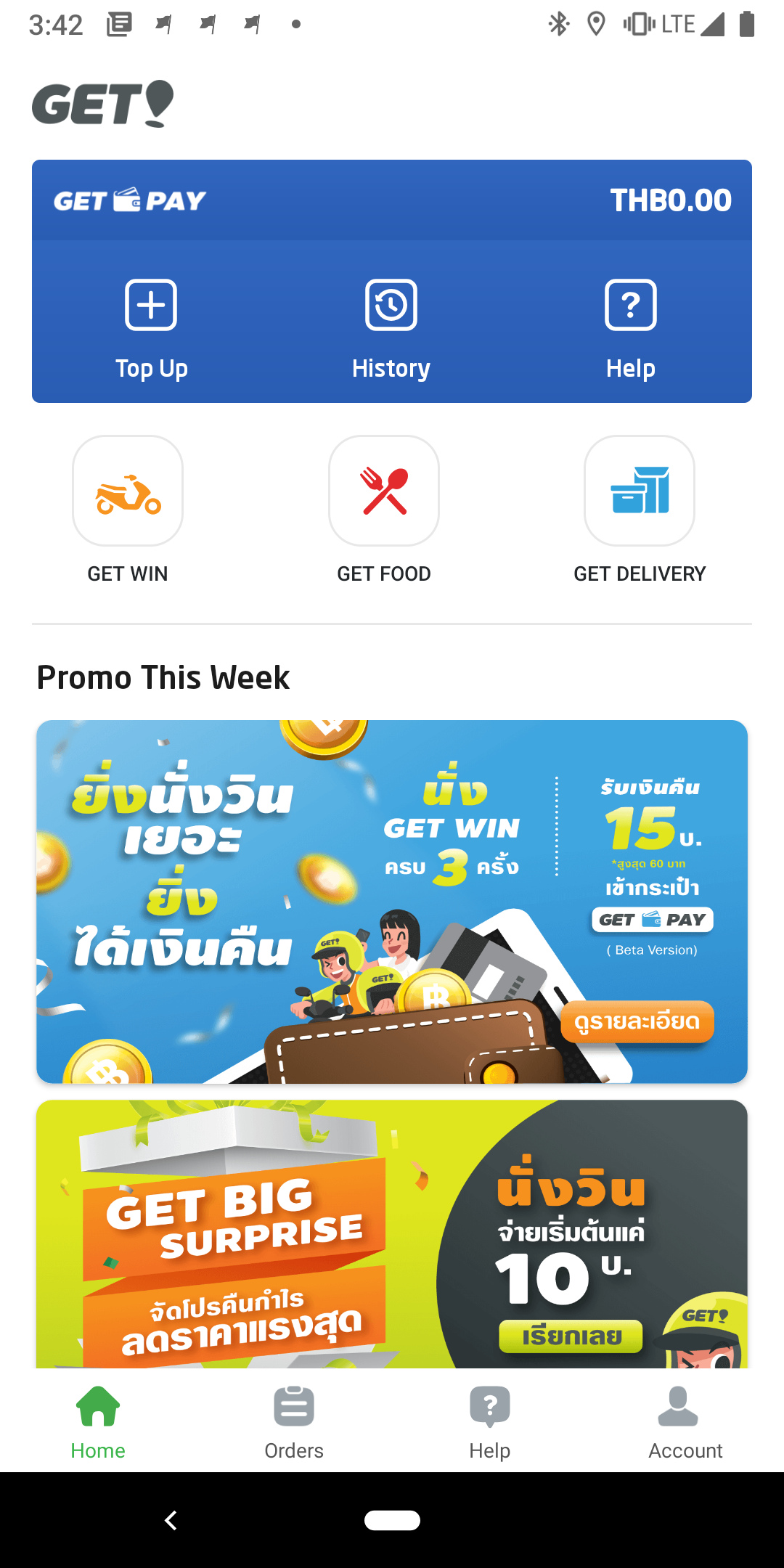784x1568 pixels.
Task: Tap the system back button
Action: (171, 1520)
